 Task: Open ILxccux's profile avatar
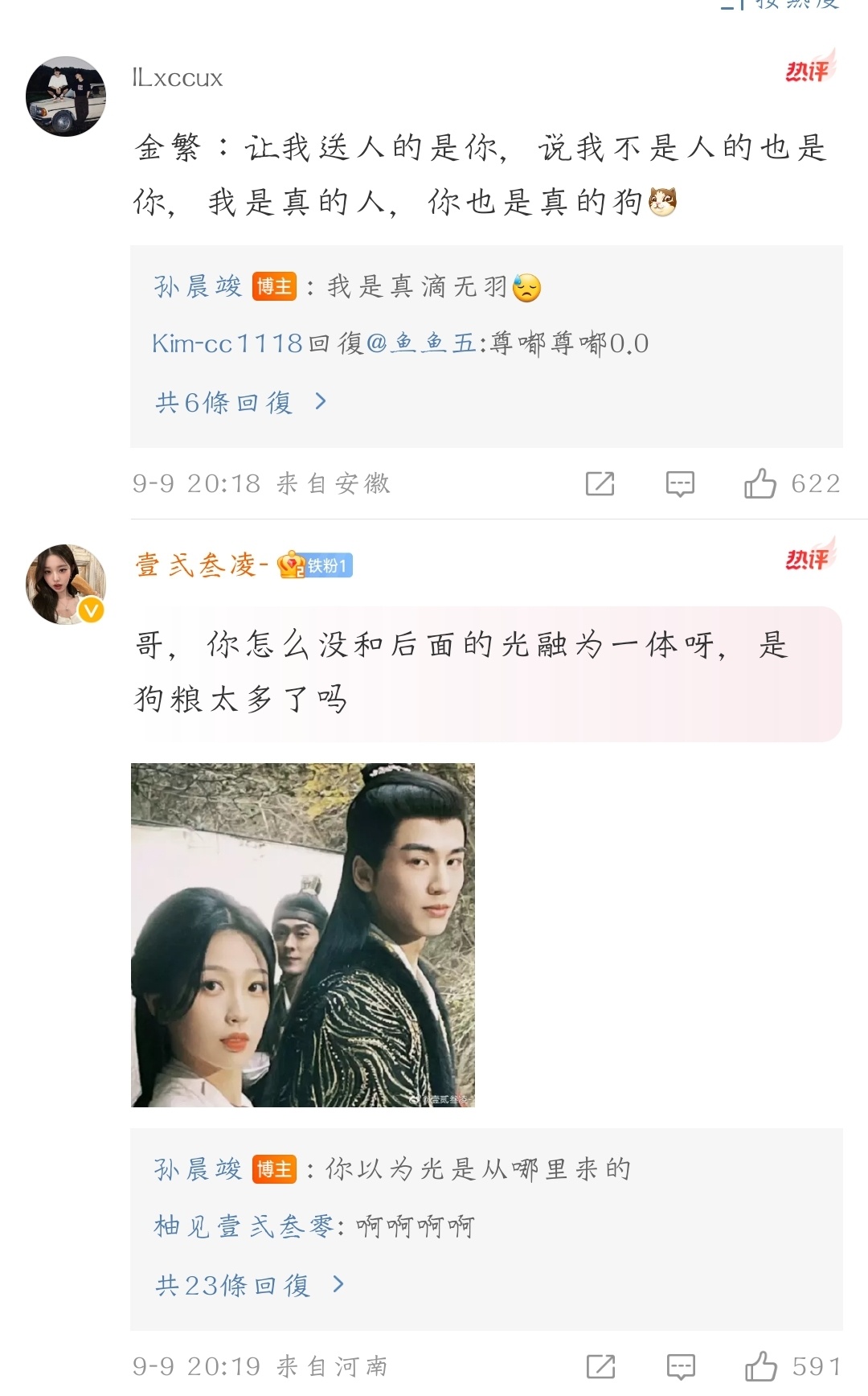[x=66, y=96]
